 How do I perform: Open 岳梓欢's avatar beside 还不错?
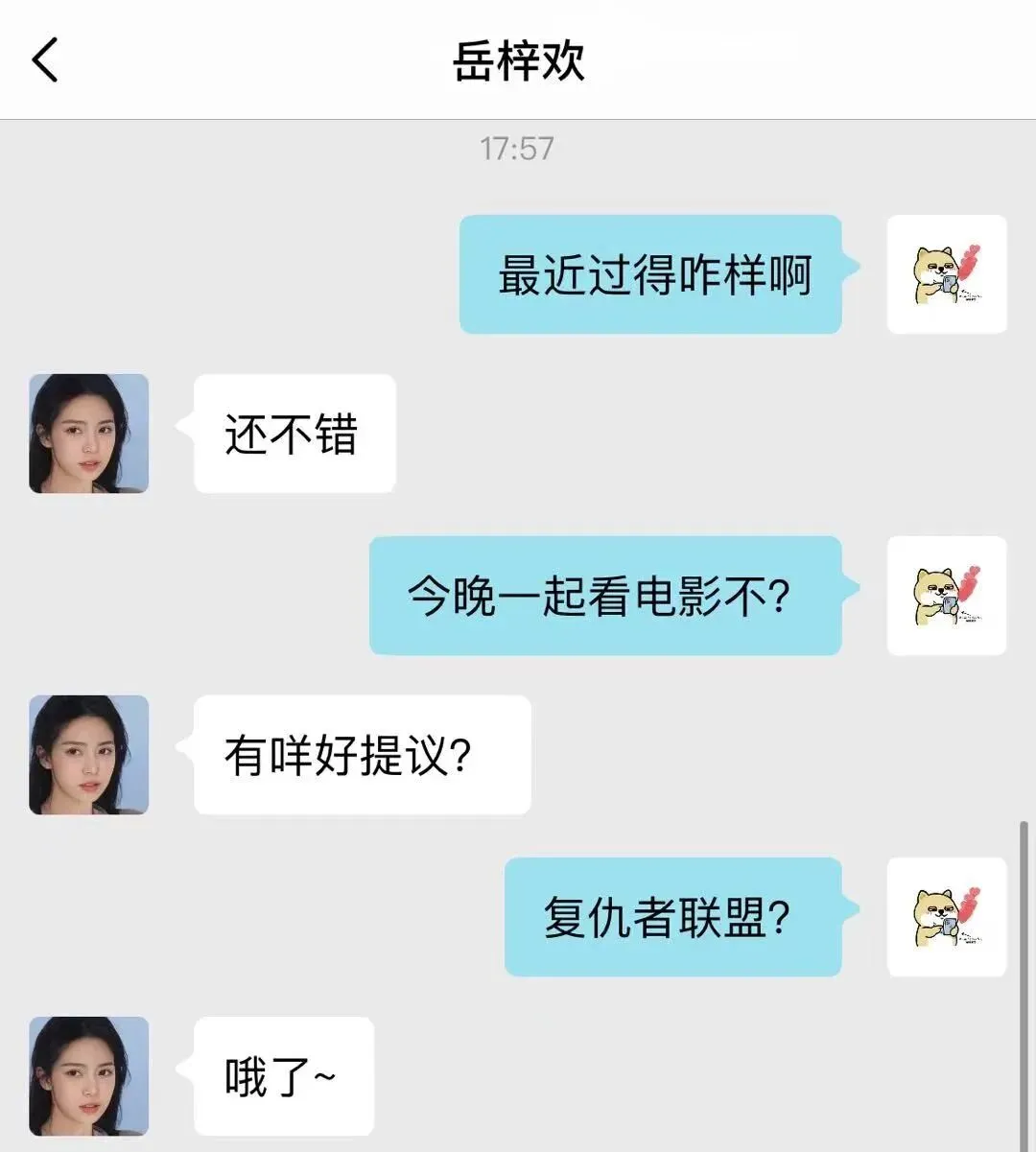pos(89,434)
